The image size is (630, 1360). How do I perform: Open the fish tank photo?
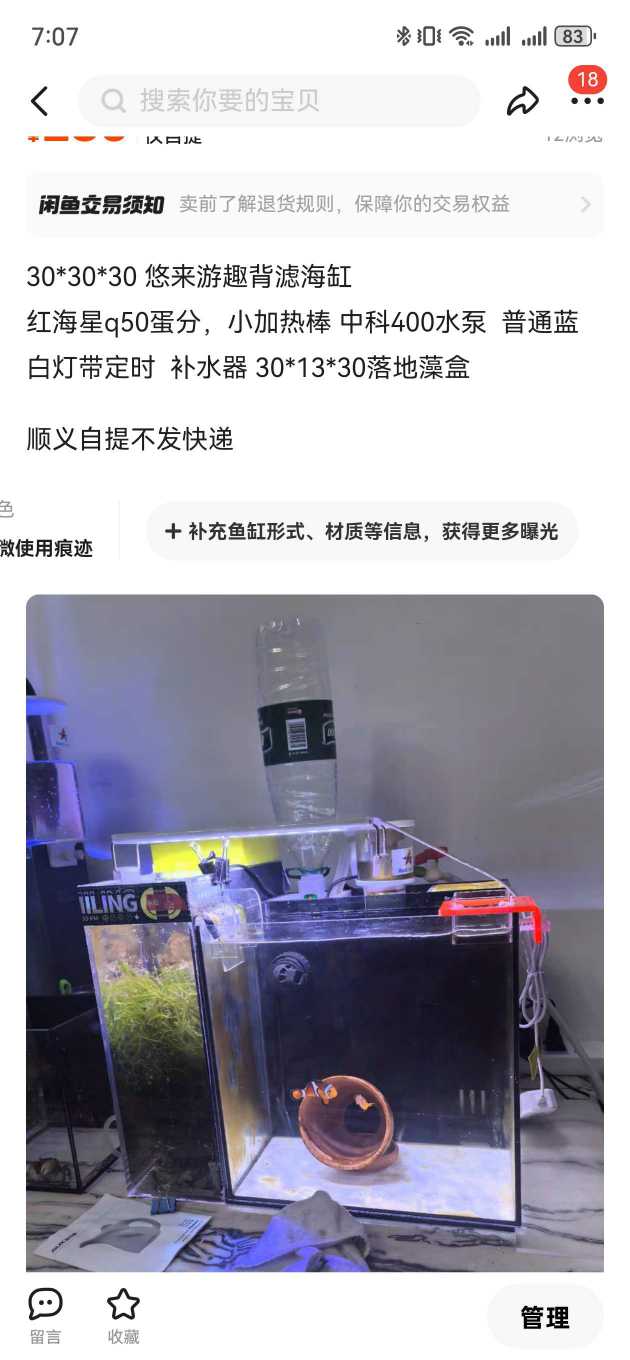click(315, 930)
